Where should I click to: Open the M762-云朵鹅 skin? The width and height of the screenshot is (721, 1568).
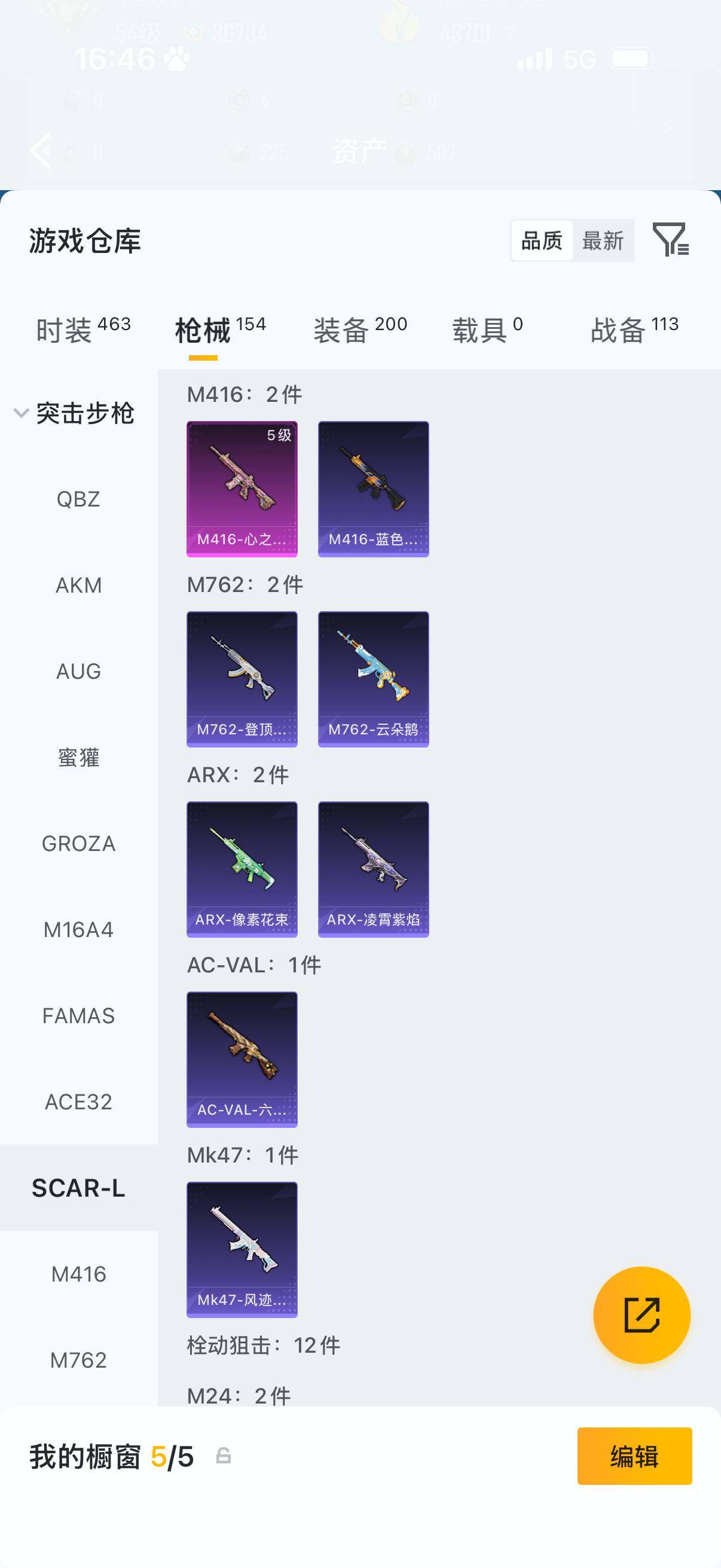point(373,679)
